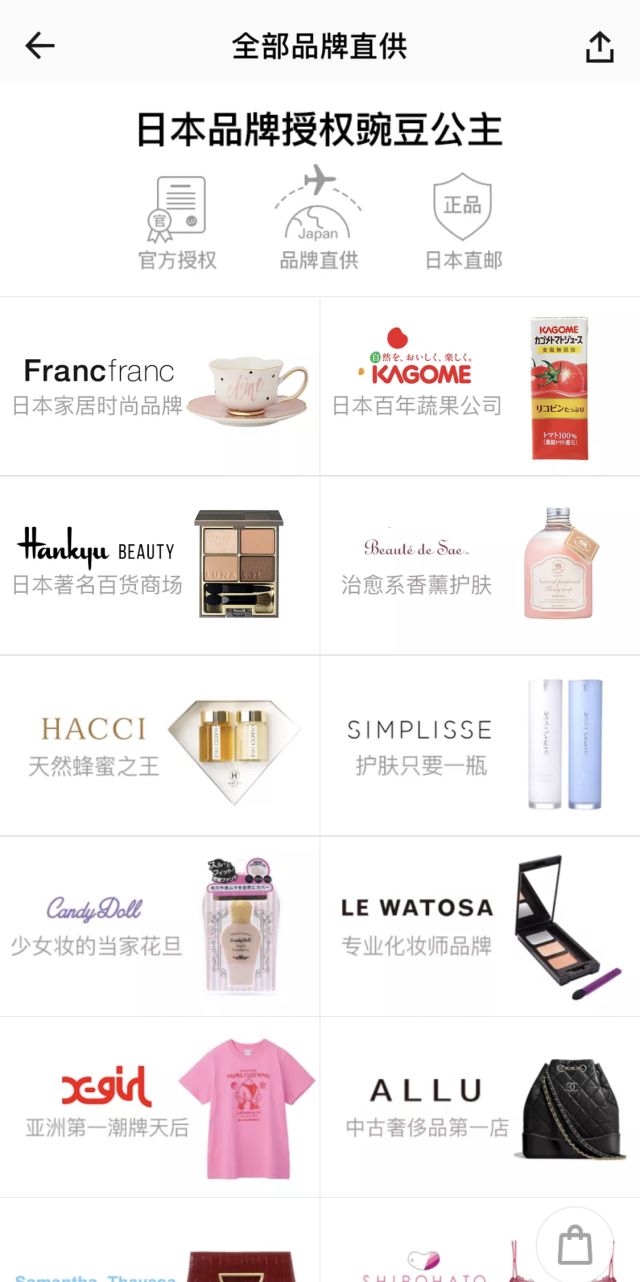Open the CandyDoll makeup brand
This screenshot has height=1282, width=640.
point(160,926)
